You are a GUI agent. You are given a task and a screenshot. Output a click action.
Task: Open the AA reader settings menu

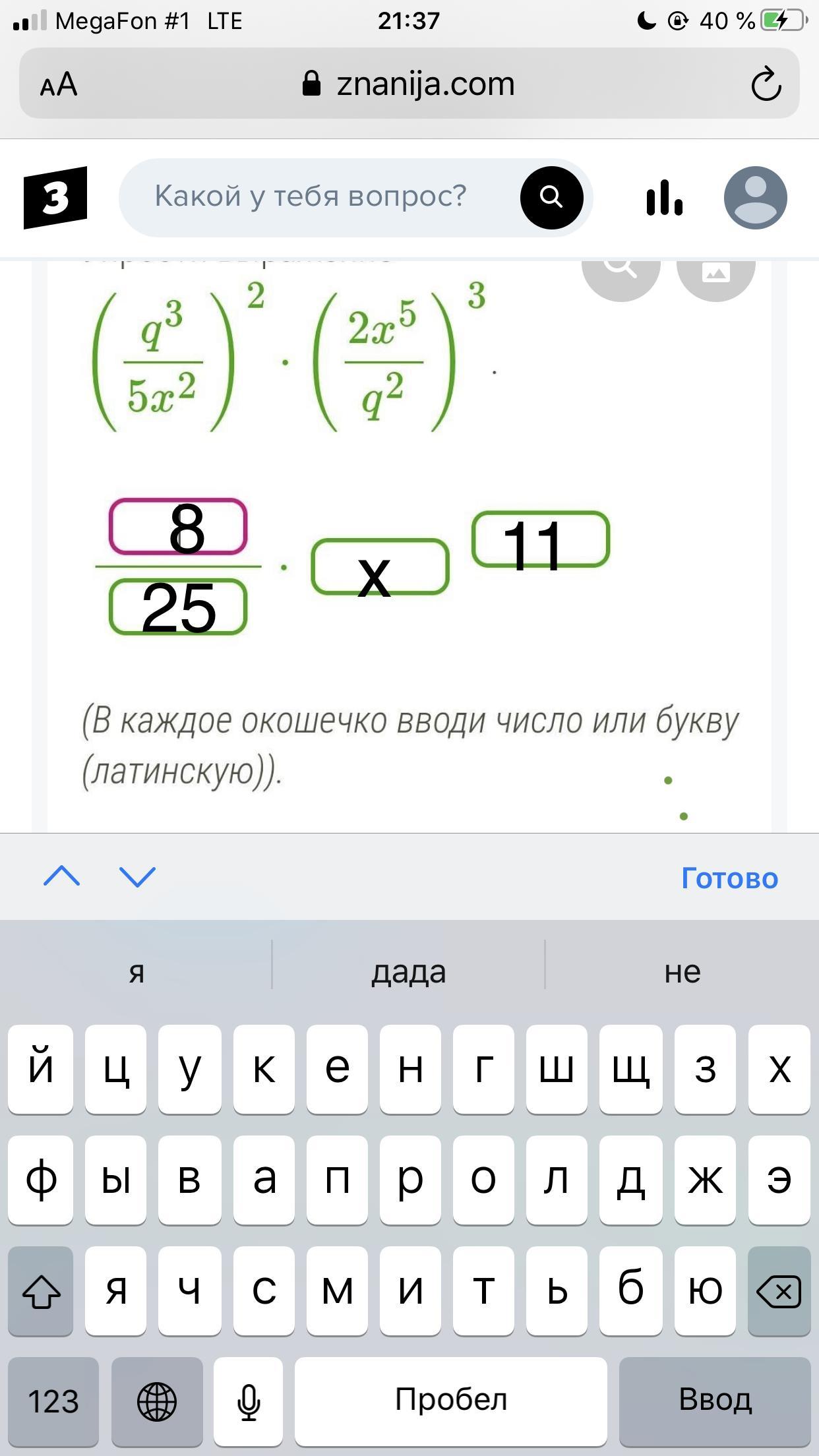pos(59,85)
